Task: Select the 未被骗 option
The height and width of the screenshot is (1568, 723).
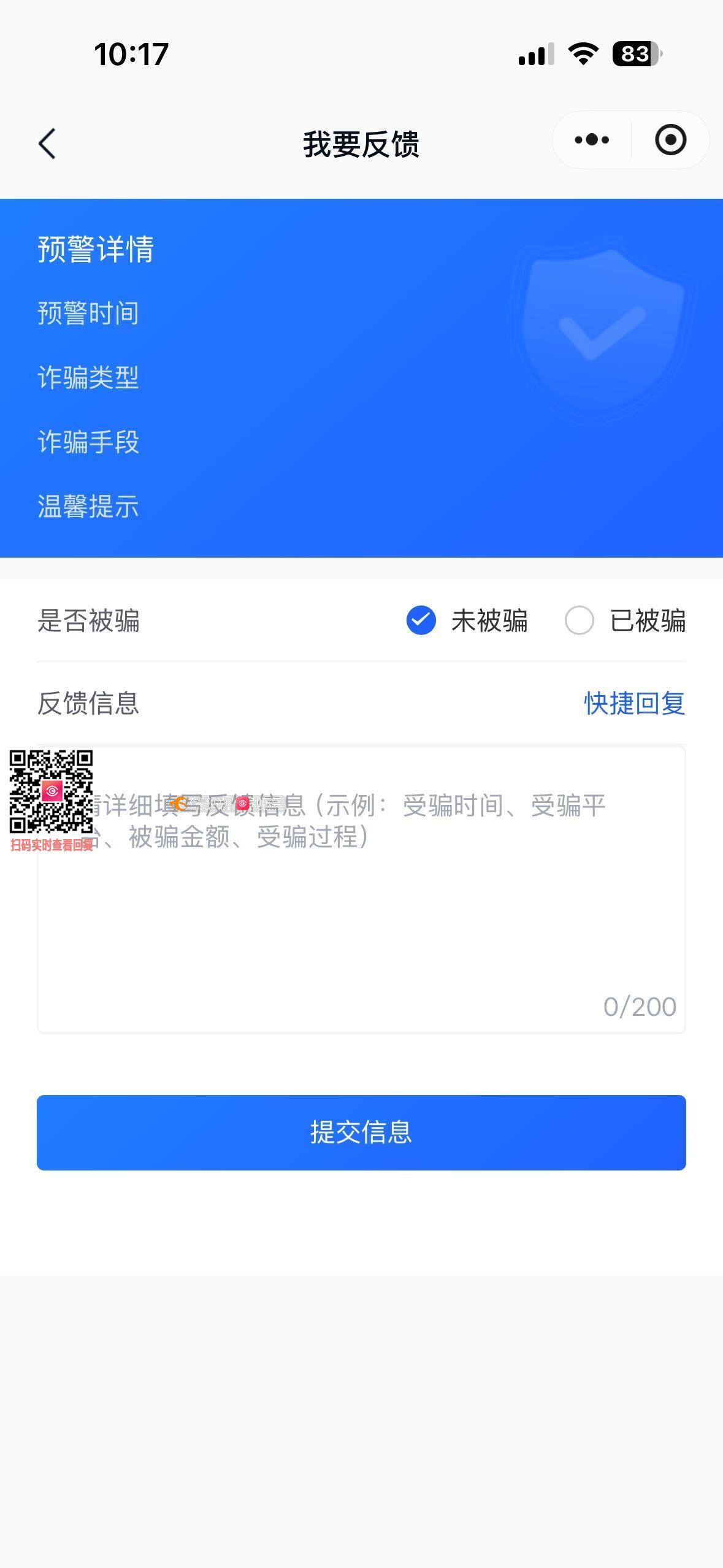Action: (x=421, y=620)
